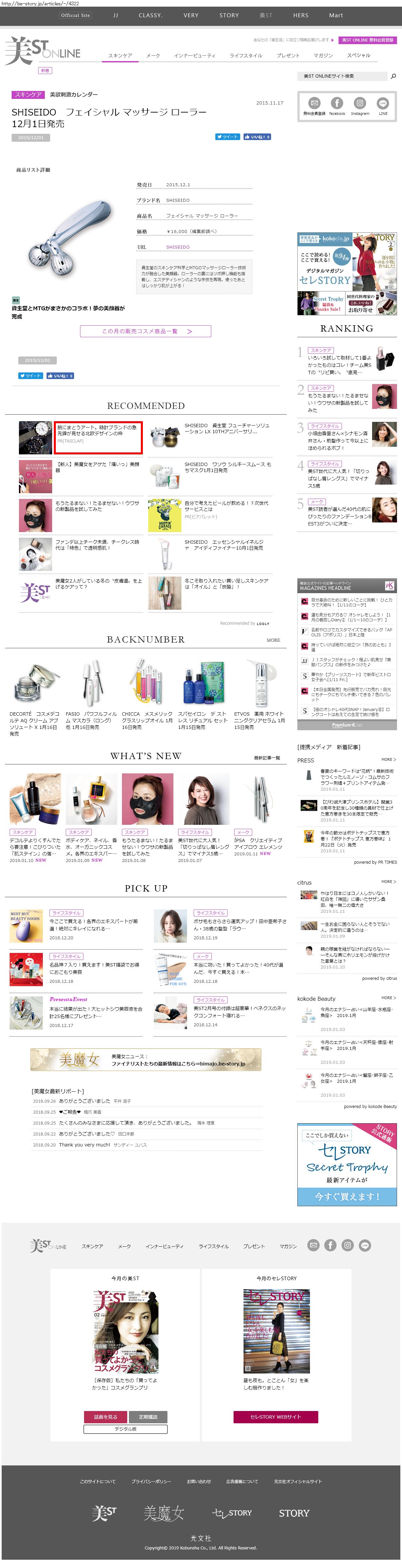This screenshot has width=402, height=1568.
Task: Tap the 美ST ONLINEサイト検索 search field
Action: [x=344, y=76]
